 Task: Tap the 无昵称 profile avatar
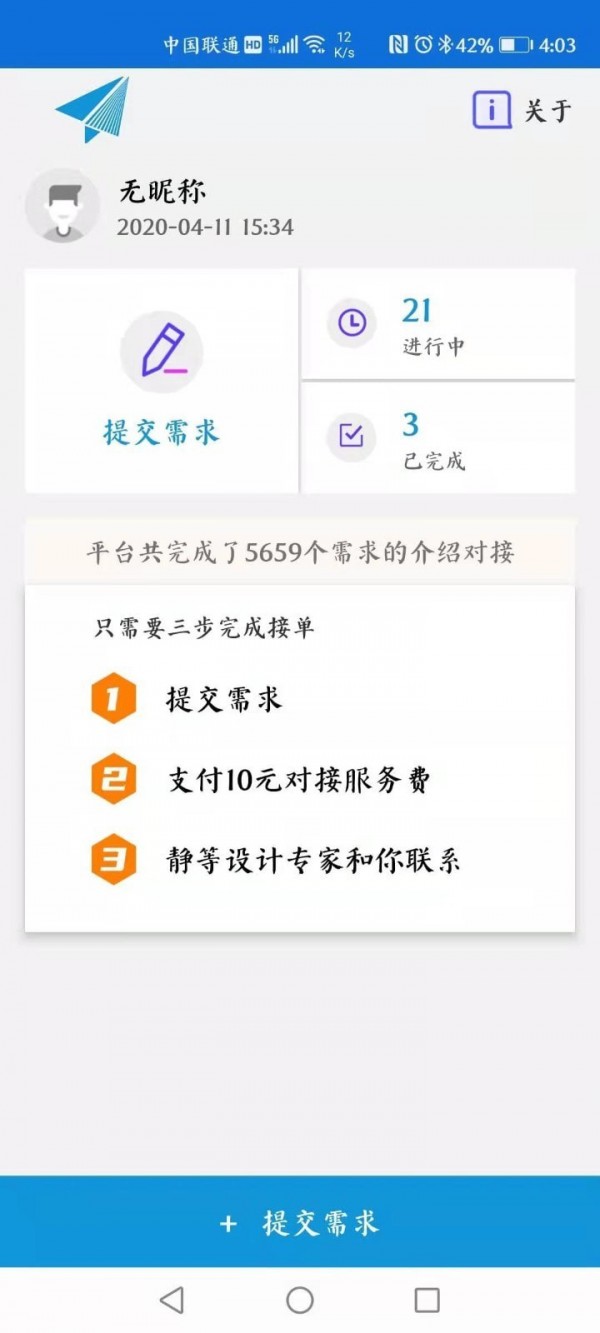click(x=62, y=206)
